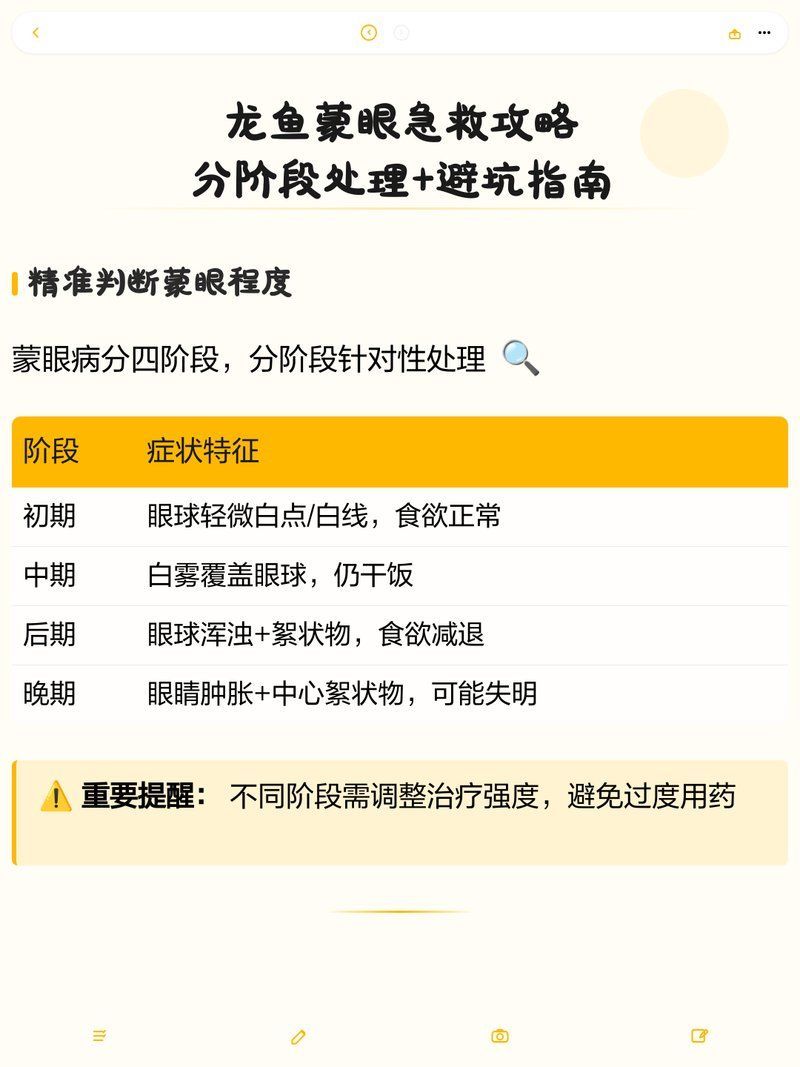Tap the back arrow at top left
The image size is (800, 1067).
pos(36,33)
